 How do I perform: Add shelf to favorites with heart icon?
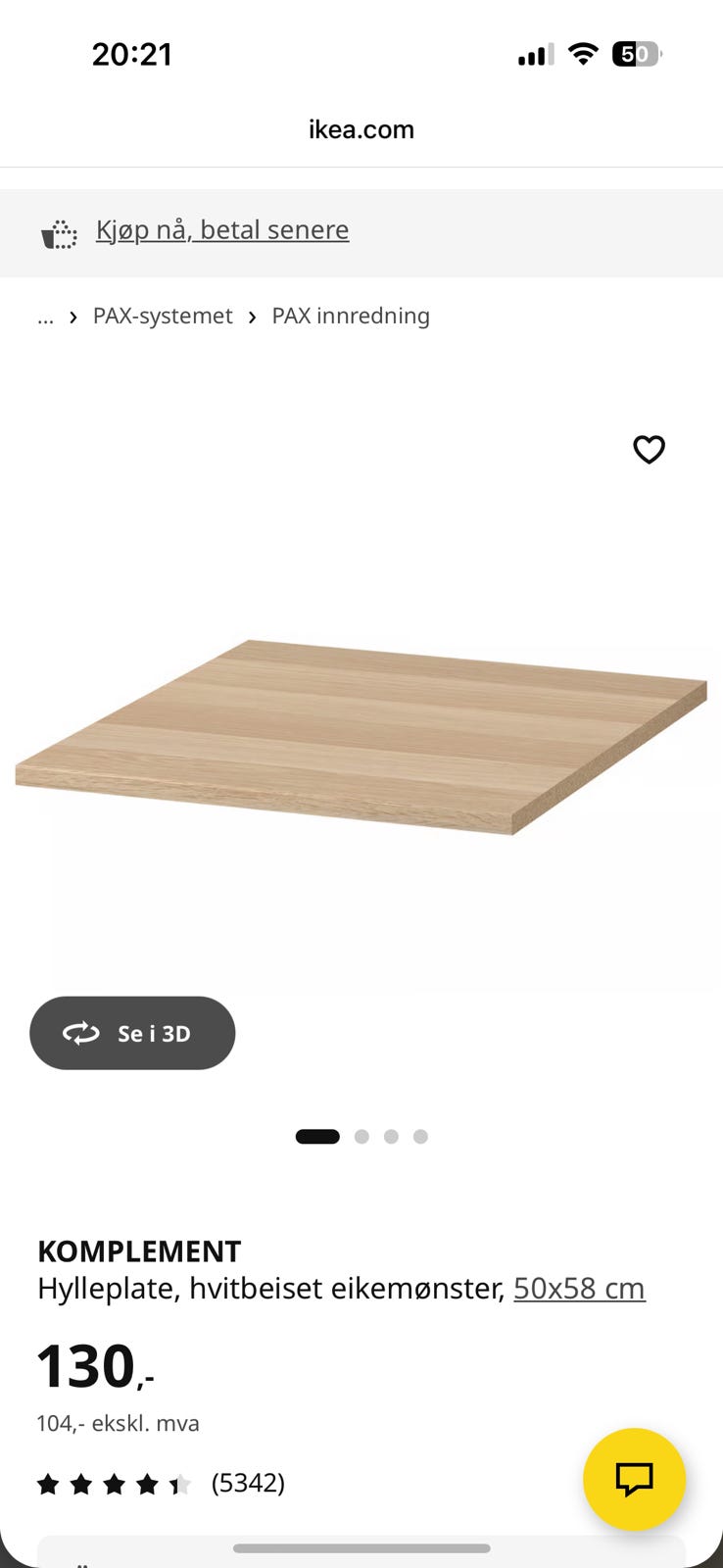649,449
